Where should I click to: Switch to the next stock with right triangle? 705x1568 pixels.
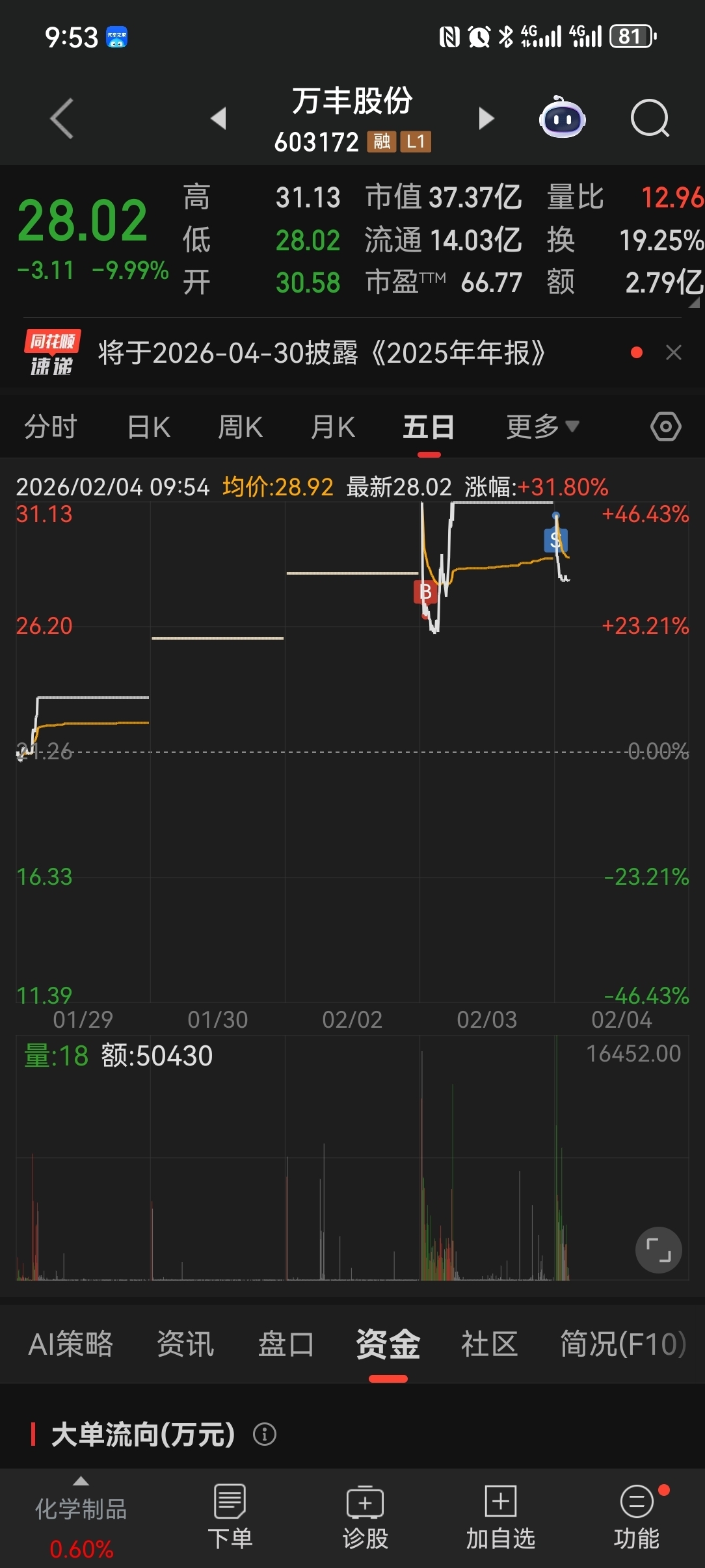(486, 118)
